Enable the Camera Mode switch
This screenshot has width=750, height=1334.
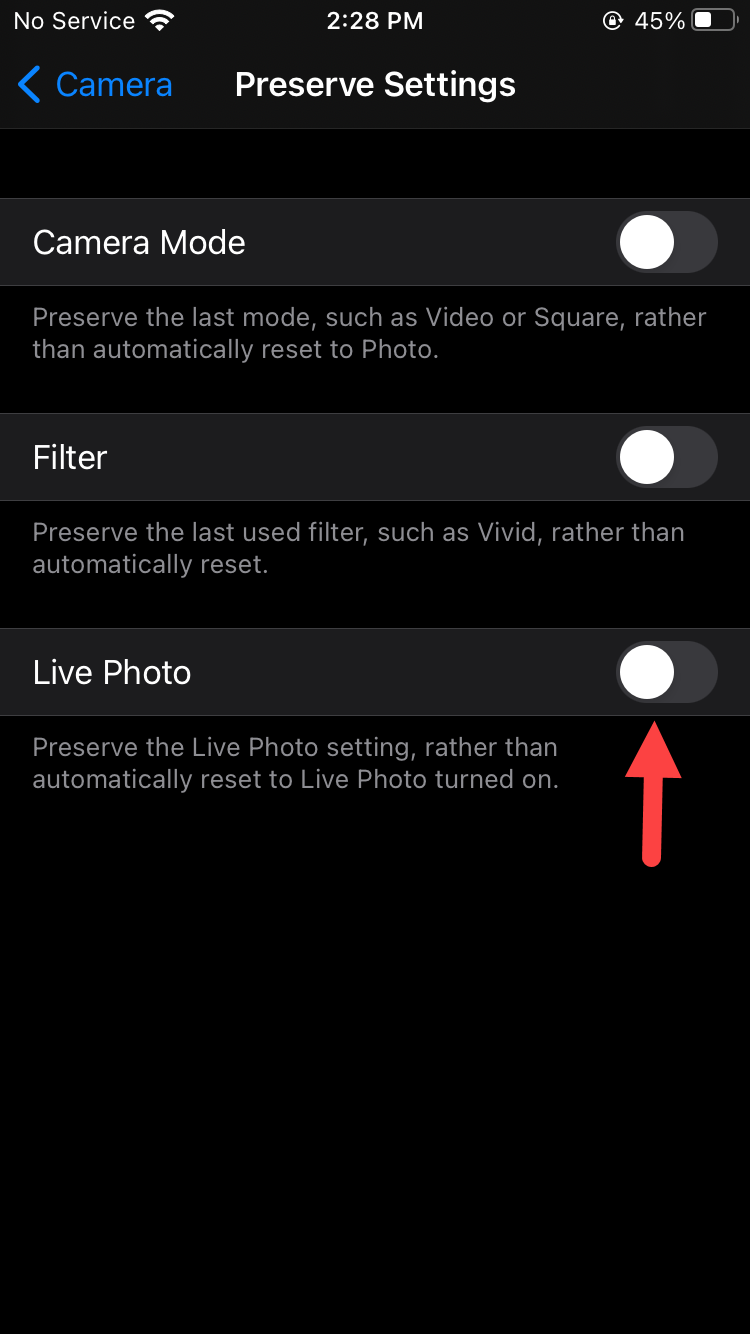[x=667, y=242]
